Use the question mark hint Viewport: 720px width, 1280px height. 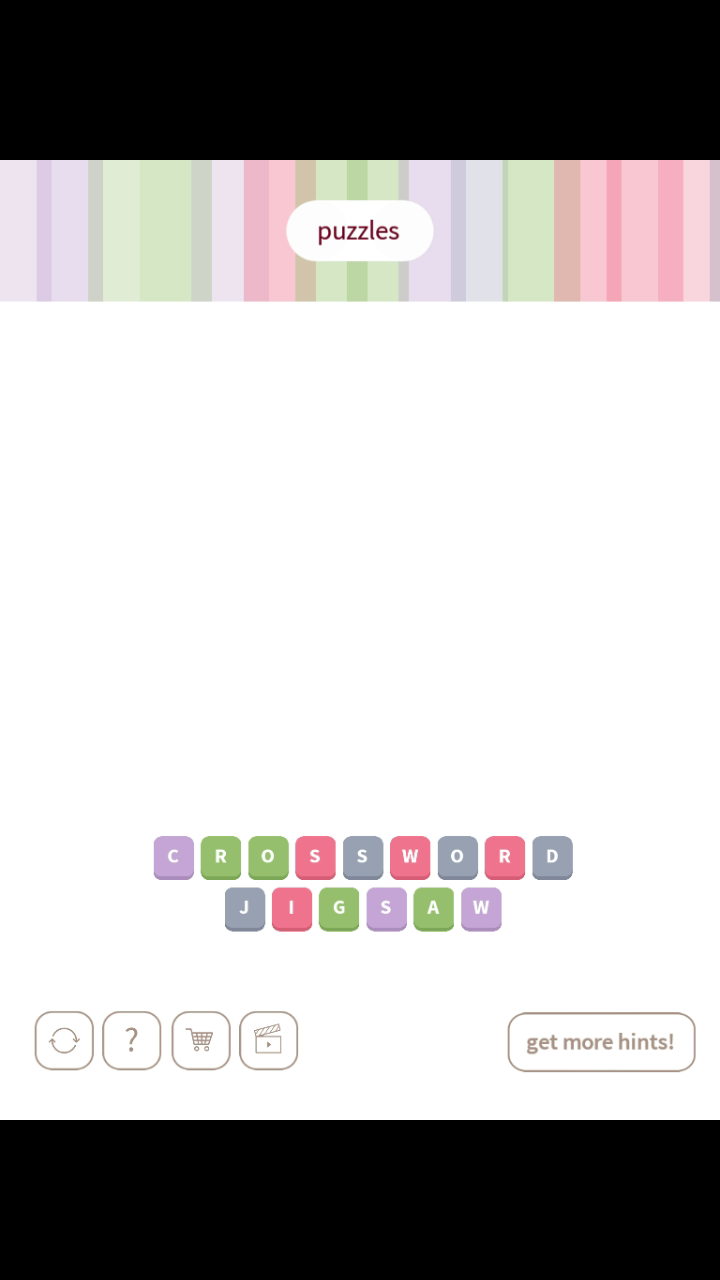pos(132,1041)
